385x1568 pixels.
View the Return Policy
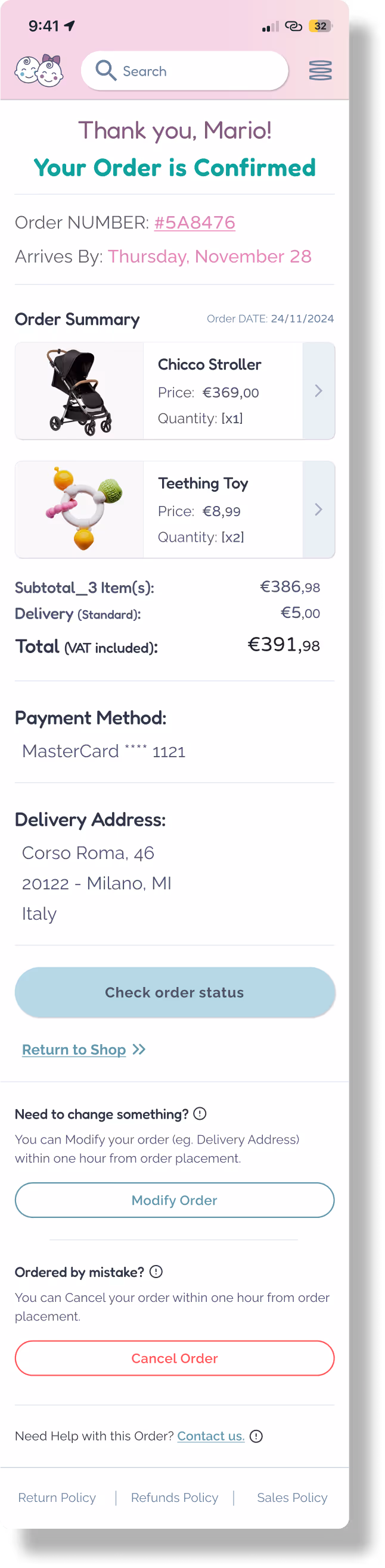(57, 1497)
